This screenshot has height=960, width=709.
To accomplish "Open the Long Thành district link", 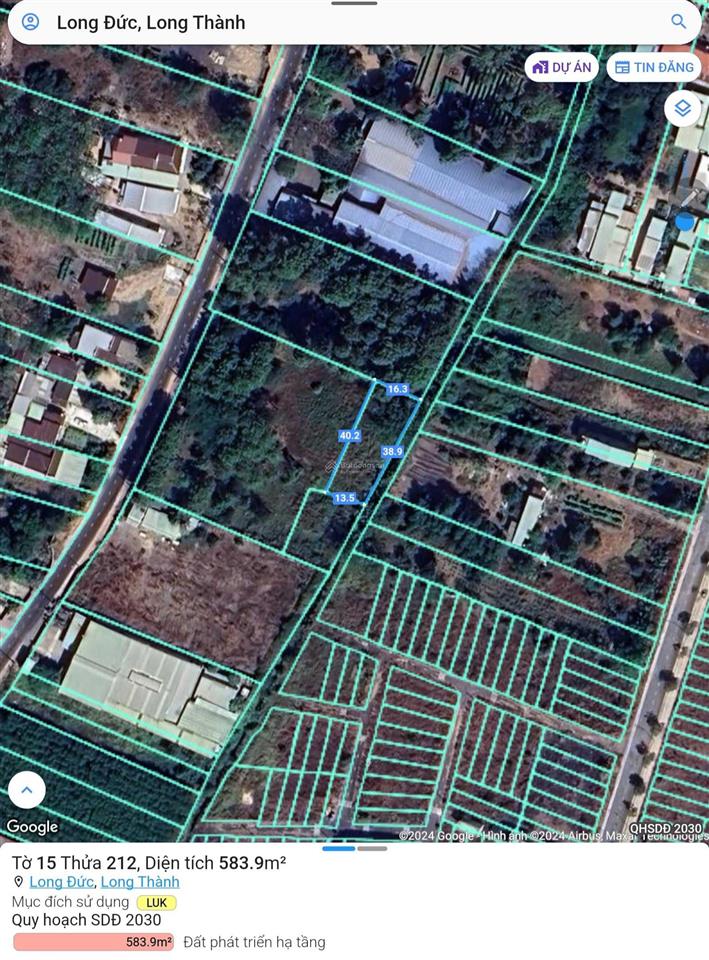I will (140, 882).
